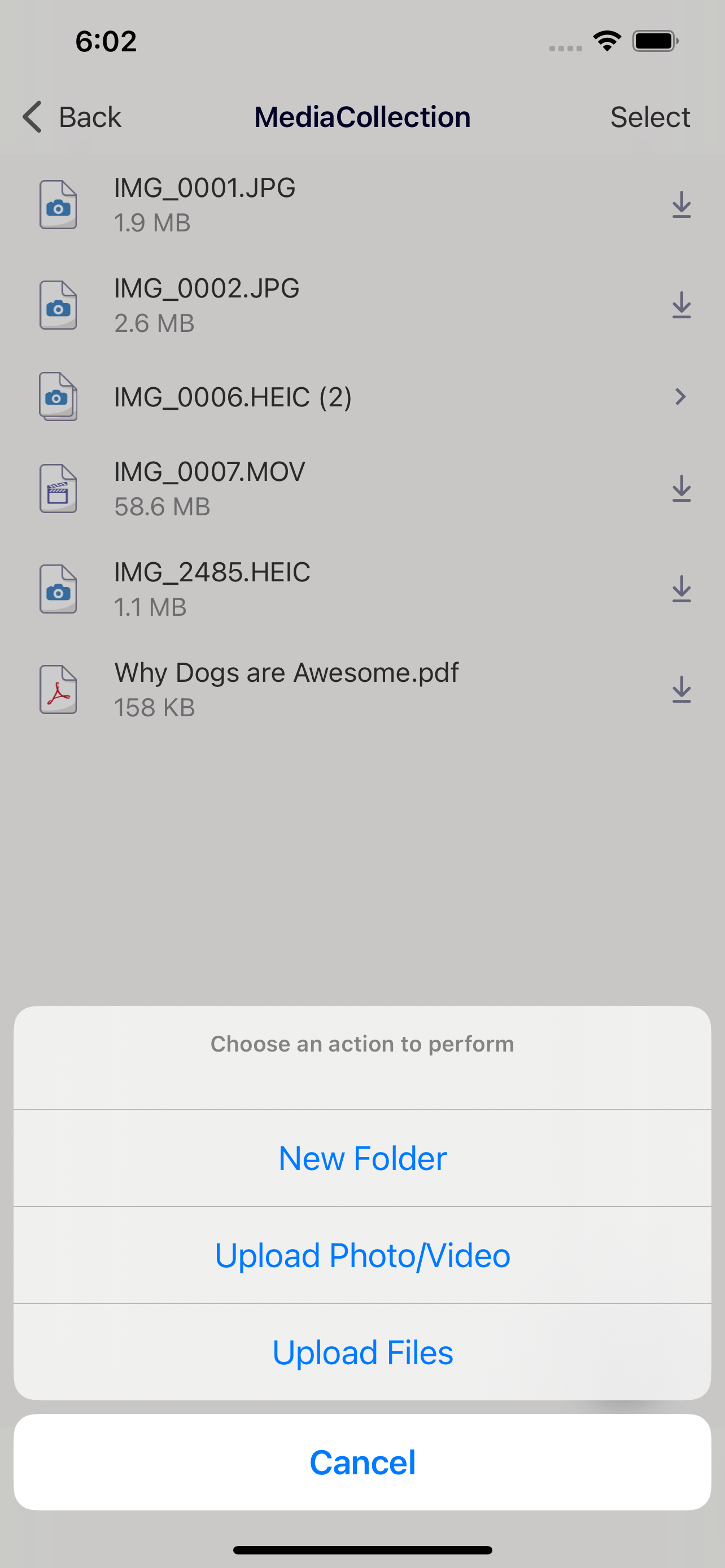Tap Upload Files in the action sheet

click(x=362, y=1352)
